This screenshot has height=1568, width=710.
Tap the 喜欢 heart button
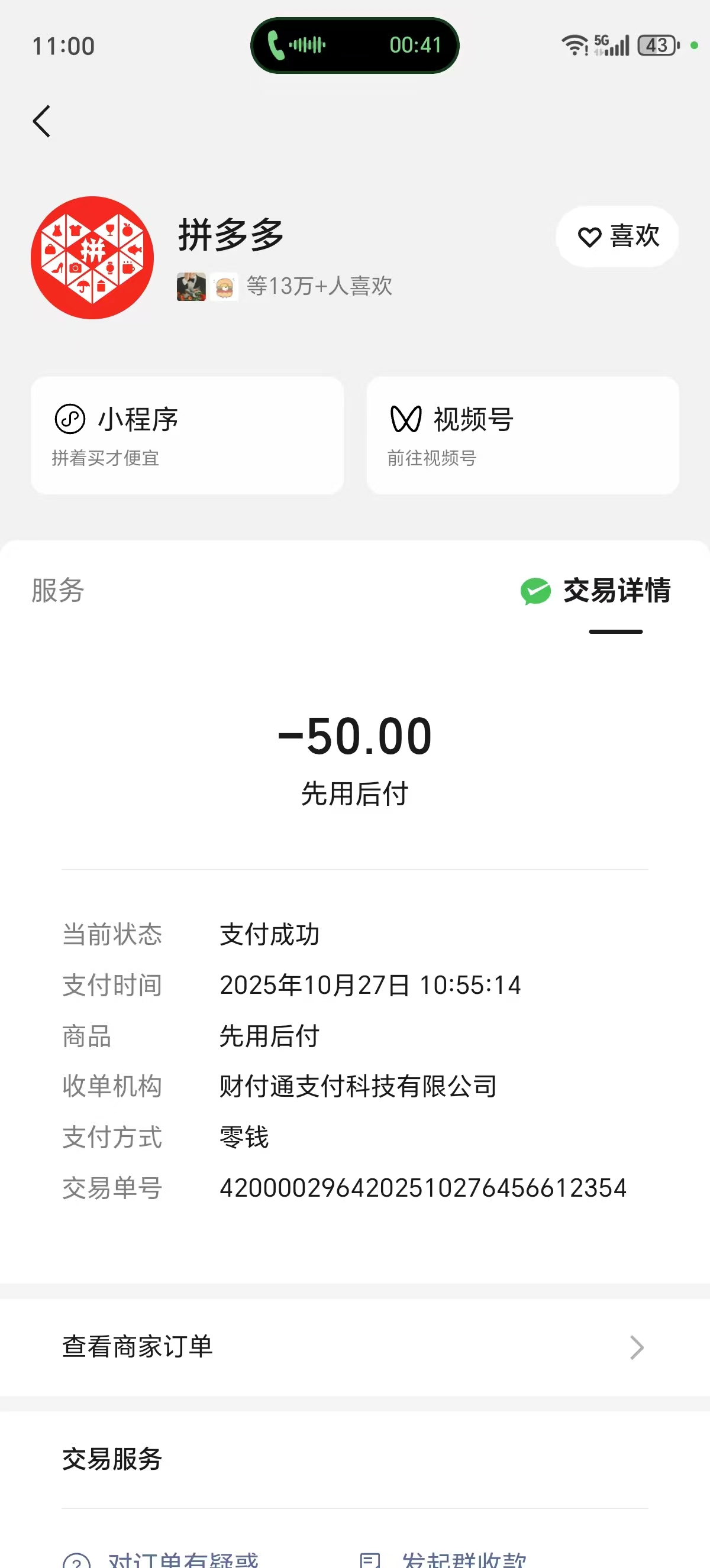click(617, 236)
